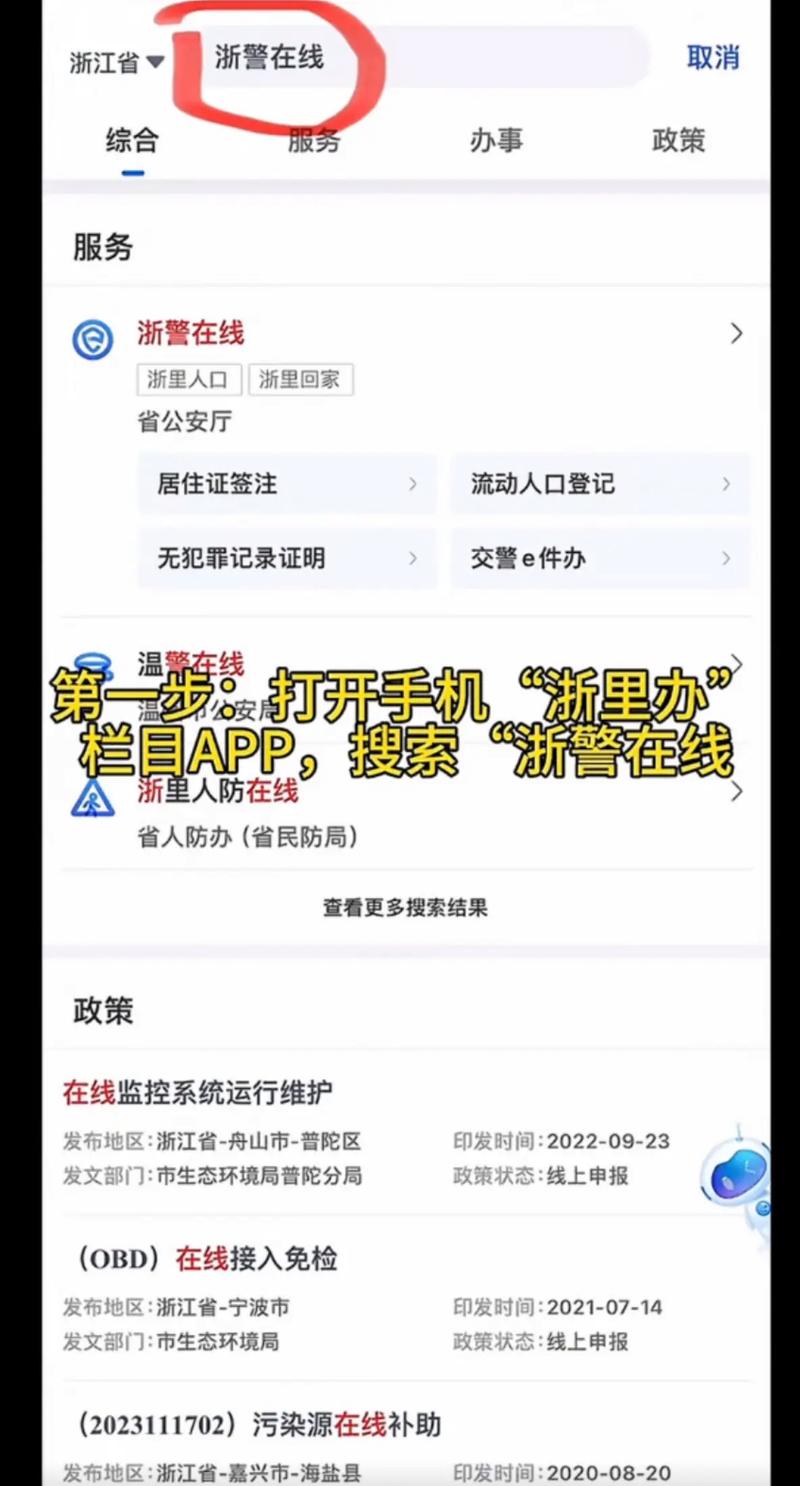Cancel the search with 取消
Image resolution: width=800 pixels, height=1486 pixels.
[712, 57]
